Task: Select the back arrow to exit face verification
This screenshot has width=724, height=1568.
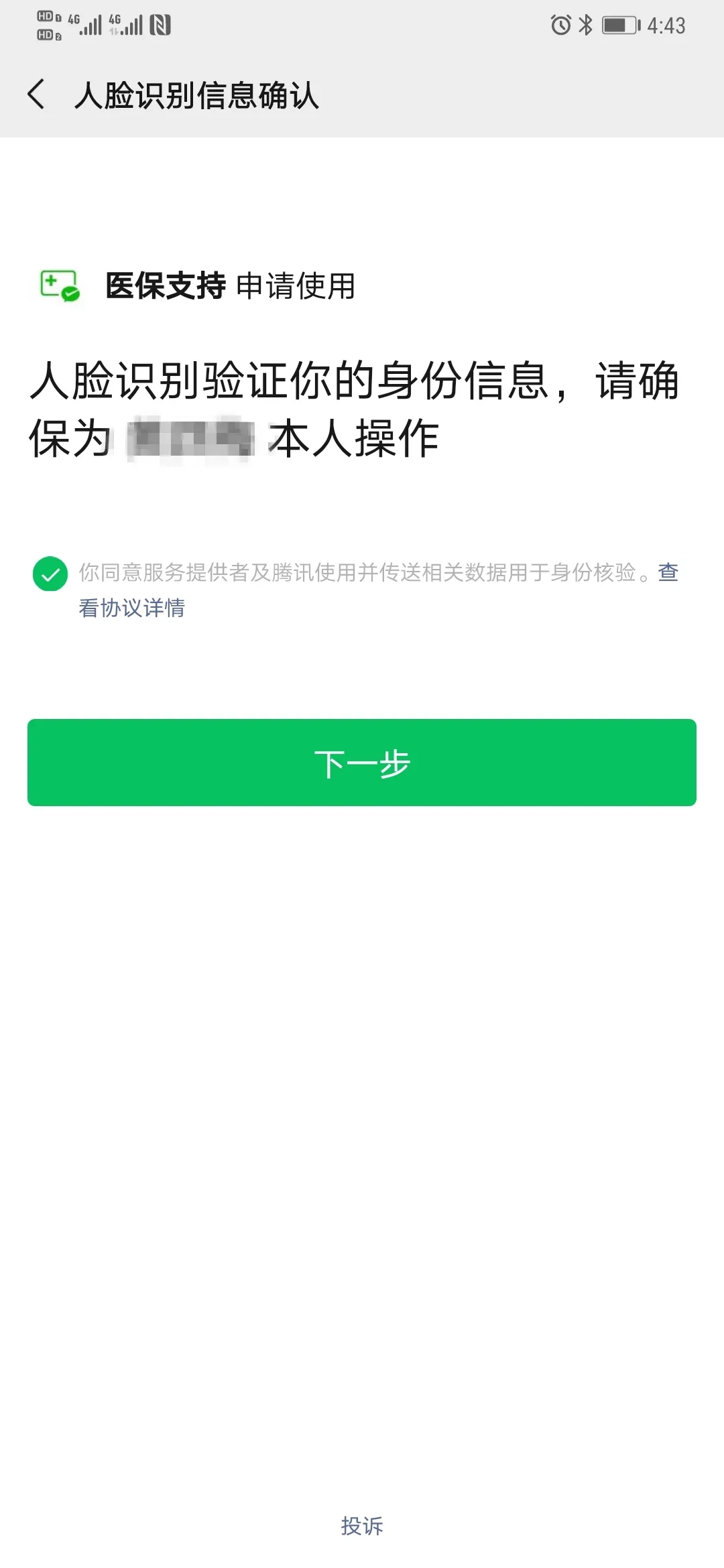Action: [36, 95]
